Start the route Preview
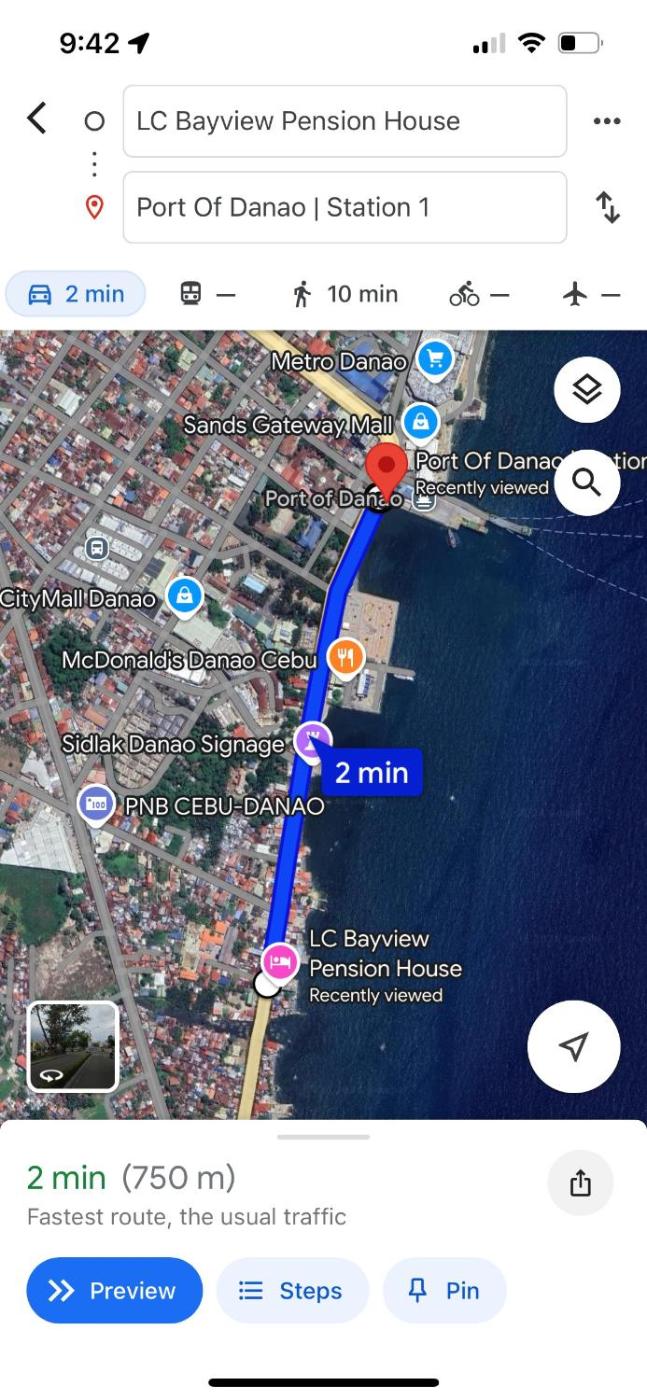Image resolution: width=647 pixels, height=1400 pixels. (114, 1291)
